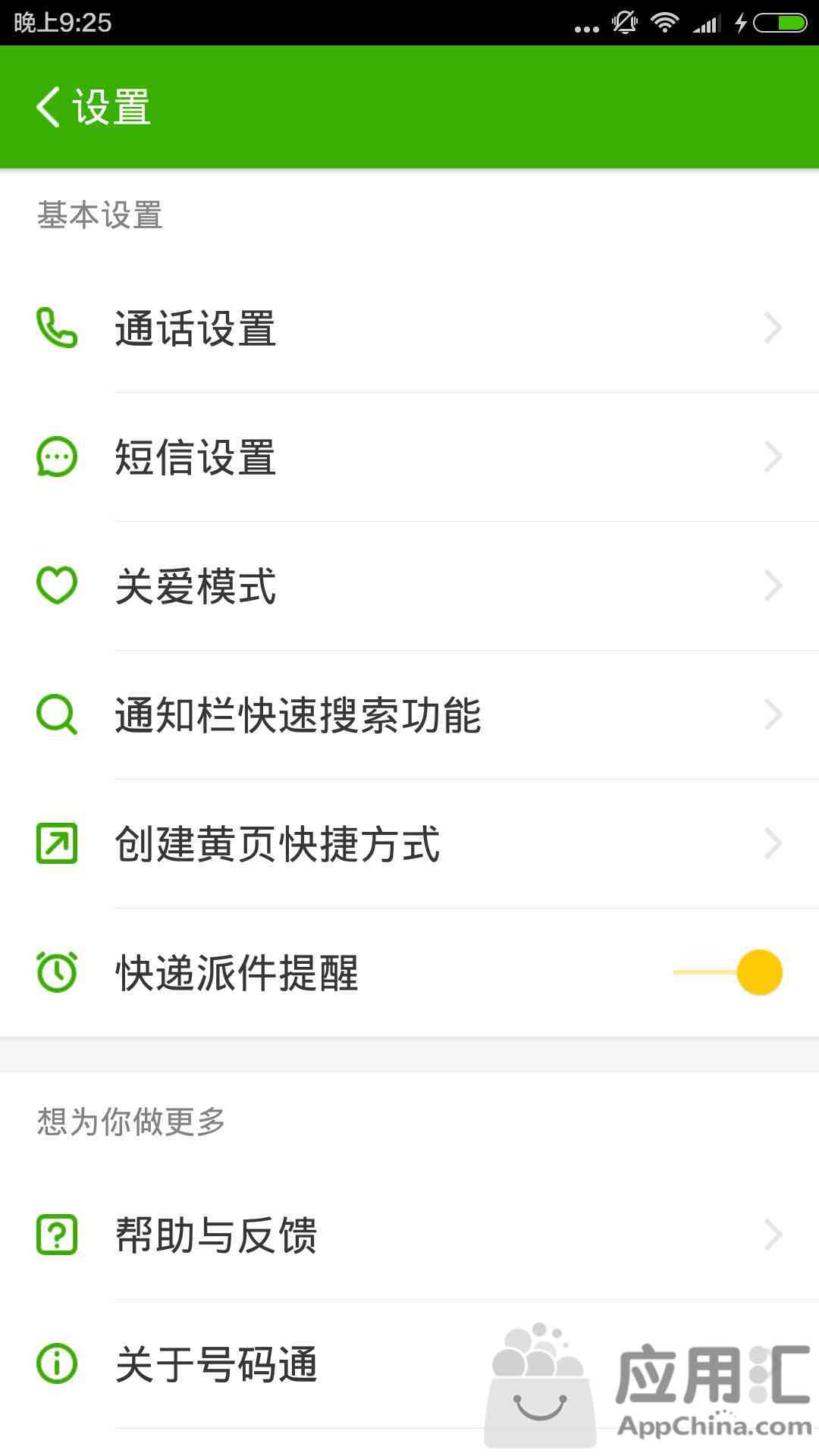Open 短信设置
Image resolution: width=819 pixels, height=1456 pixels.
pyautogui.click(x=409, y=457)
